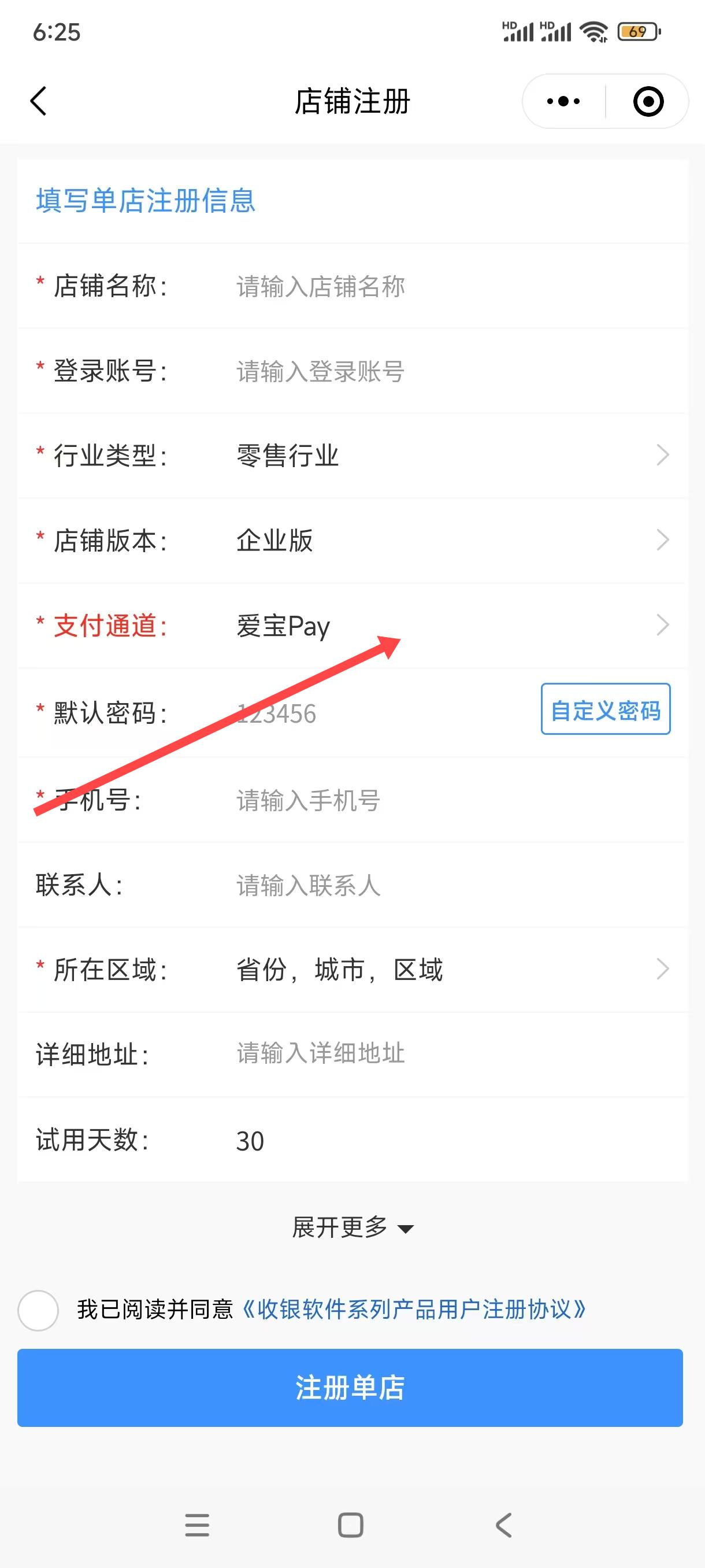Edit the 试用天数 value of 30

(x=453, y=1141)
